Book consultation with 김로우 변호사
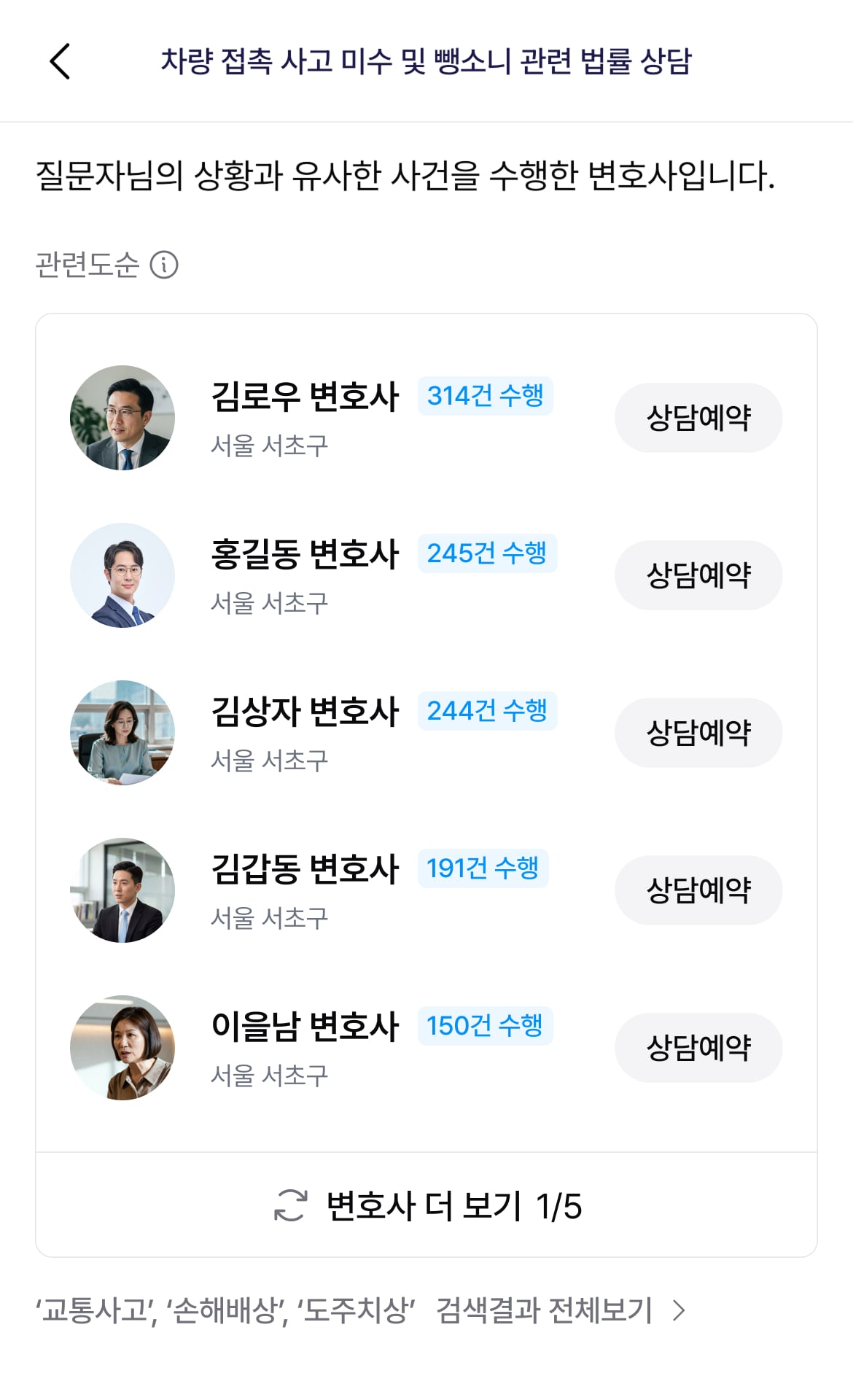 click(698, 417)
